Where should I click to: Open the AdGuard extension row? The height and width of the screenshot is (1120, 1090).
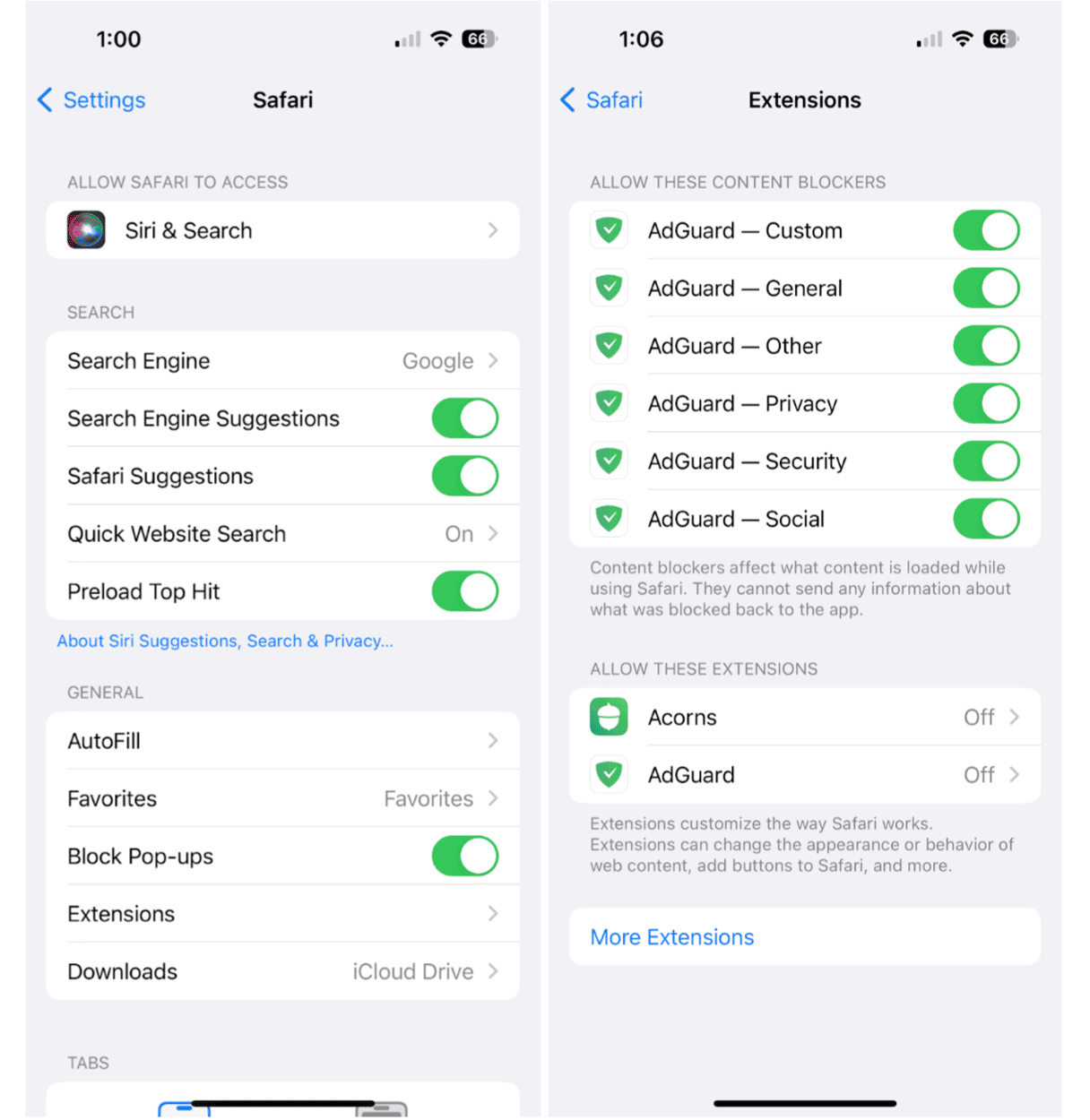(x=804, y=775)
